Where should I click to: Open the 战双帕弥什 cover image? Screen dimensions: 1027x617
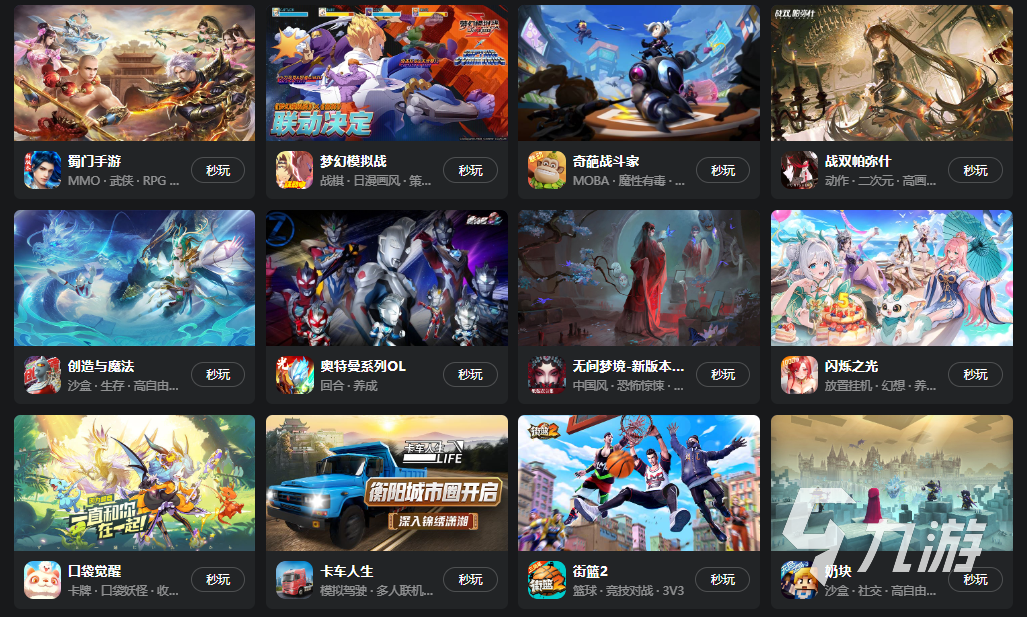tap(892, 72)
